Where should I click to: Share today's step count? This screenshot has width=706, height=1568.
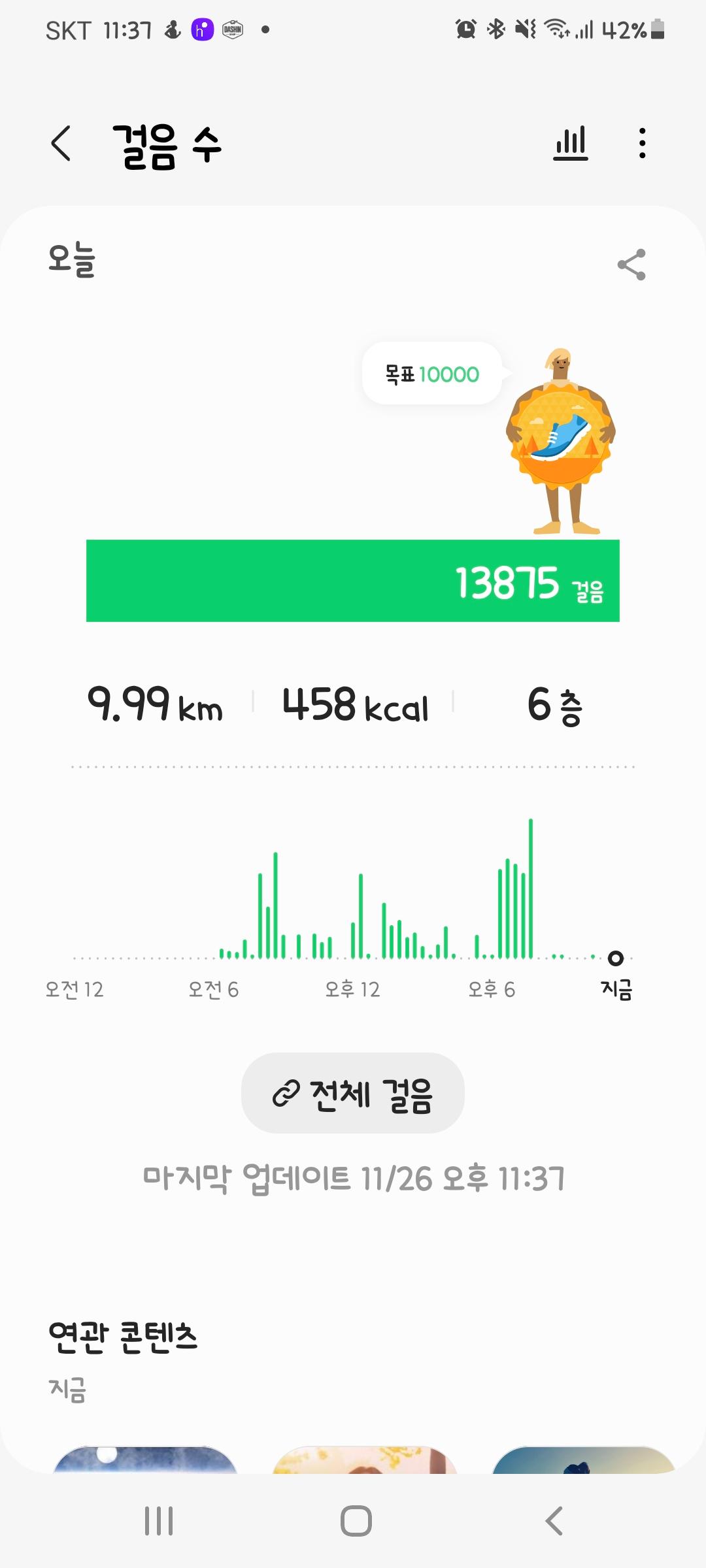[631, 265]
